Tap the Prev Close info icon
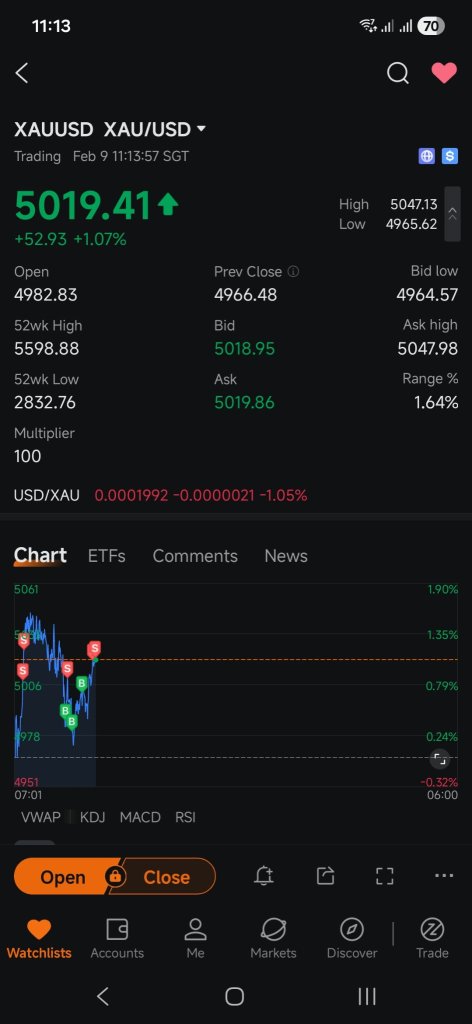Image resolution: width=472 pixels, height=1024 pixels. pos(293,272)
